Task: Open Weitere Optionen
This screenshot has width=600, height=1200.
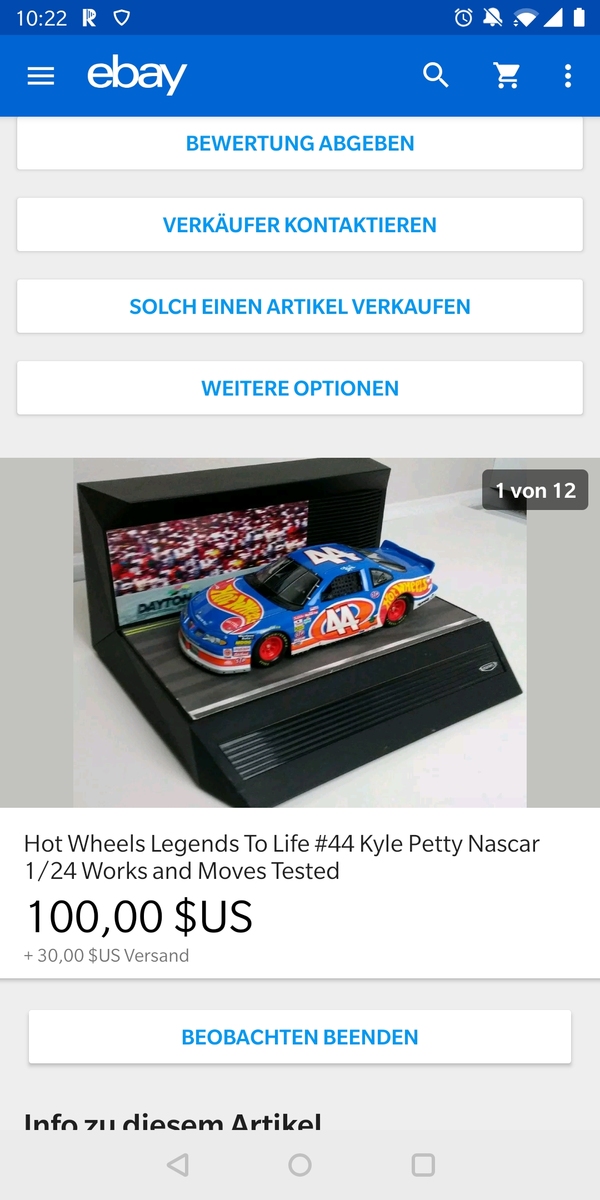Action: [x=300, y=388]
